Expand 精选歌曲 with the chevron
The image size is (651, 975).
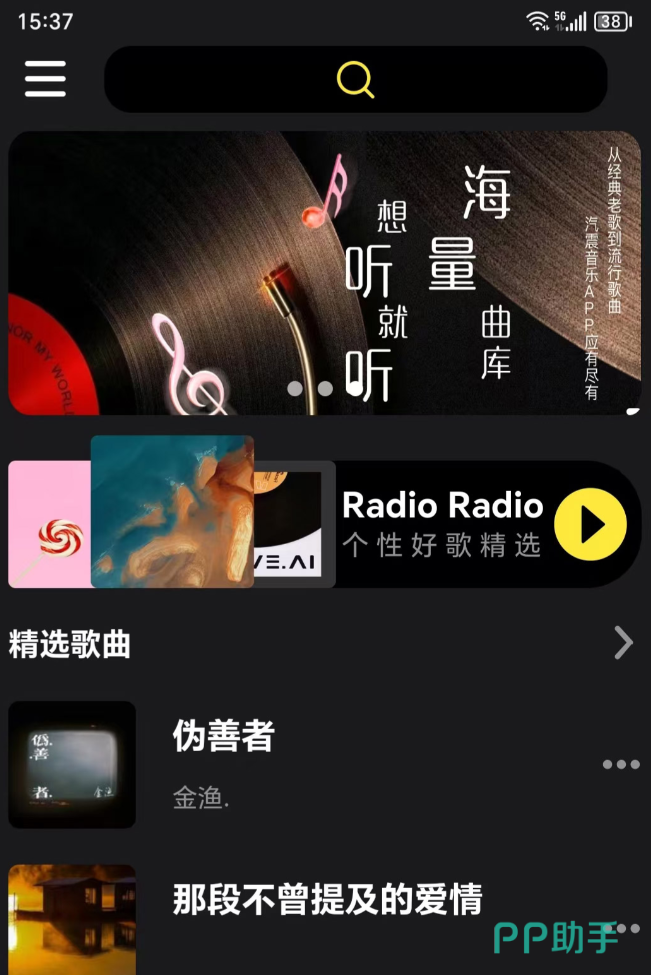pos(623,643)
